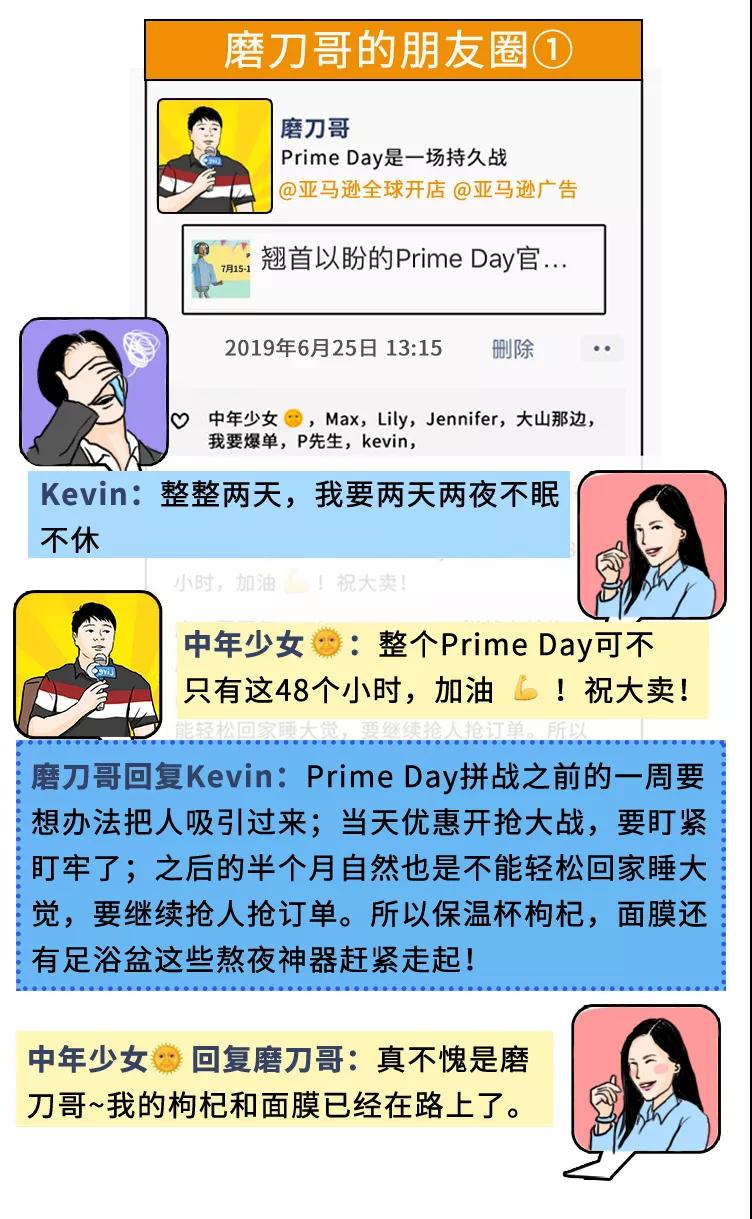Screen dimensions: 752x1219
Task: Click the yellow microphone avatar beside 中年少女's comment
Action: [89, 662]
